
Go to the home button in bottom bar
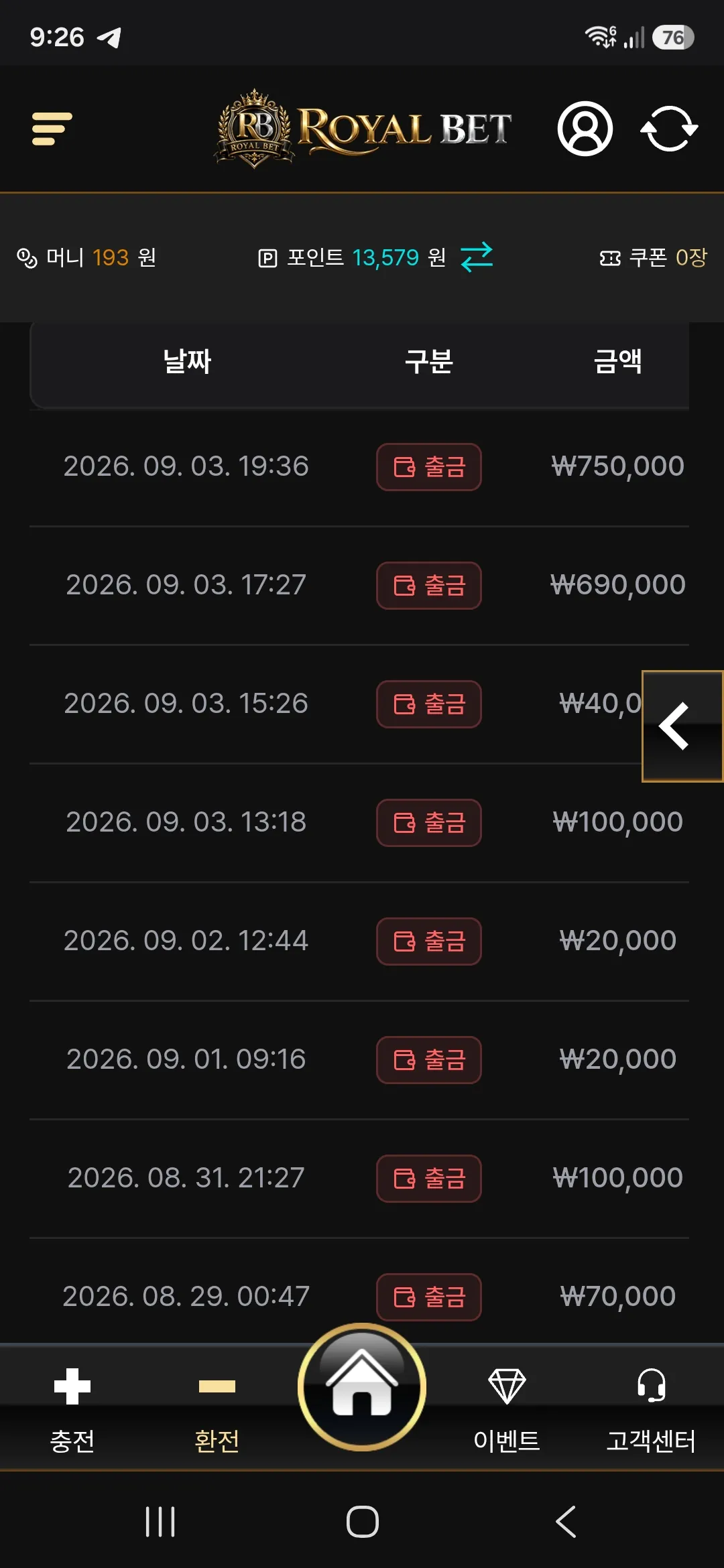pos(362,1387)
